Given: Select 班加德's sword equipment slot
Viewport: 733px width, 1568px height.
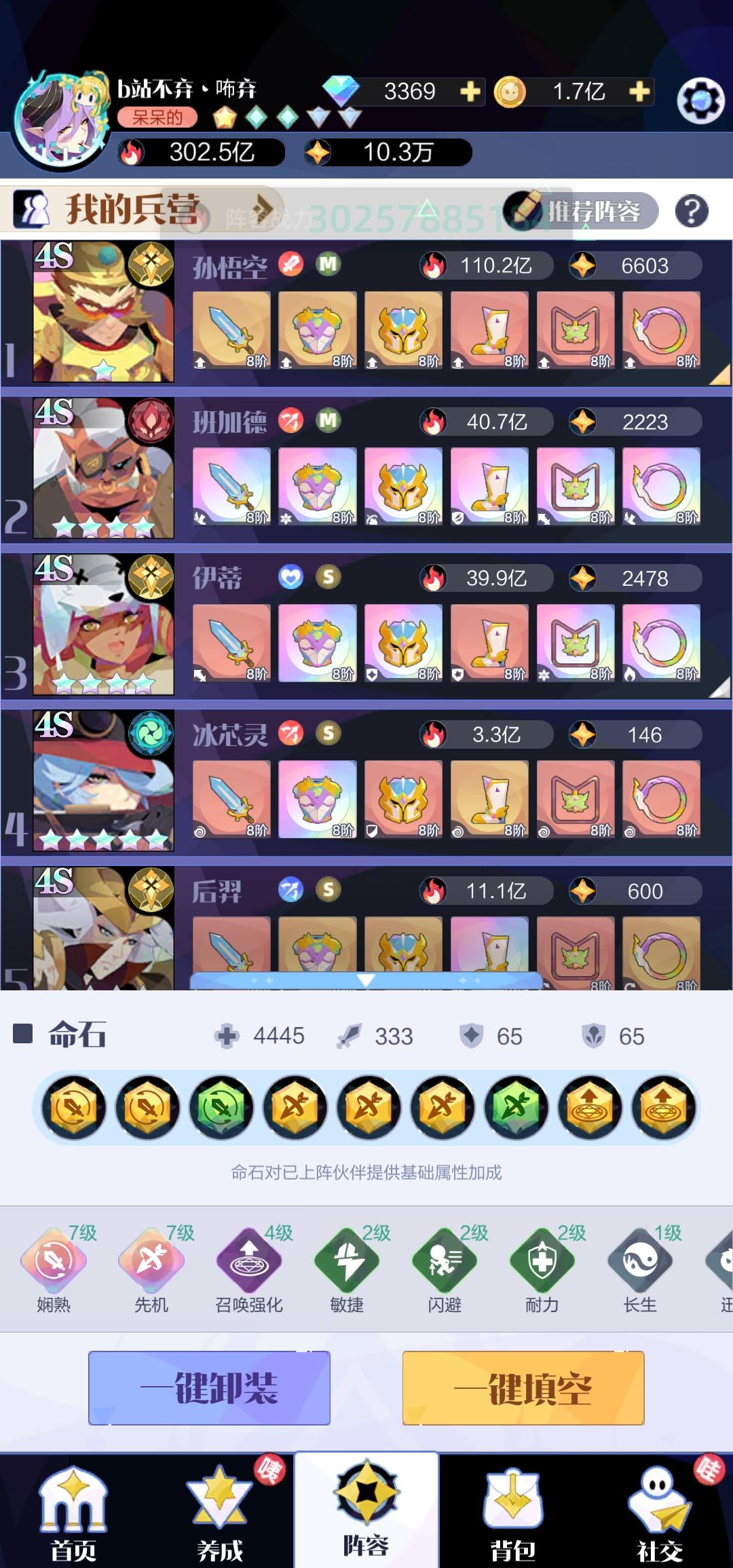Looking at the screenshot, I should tap(231, 486).
